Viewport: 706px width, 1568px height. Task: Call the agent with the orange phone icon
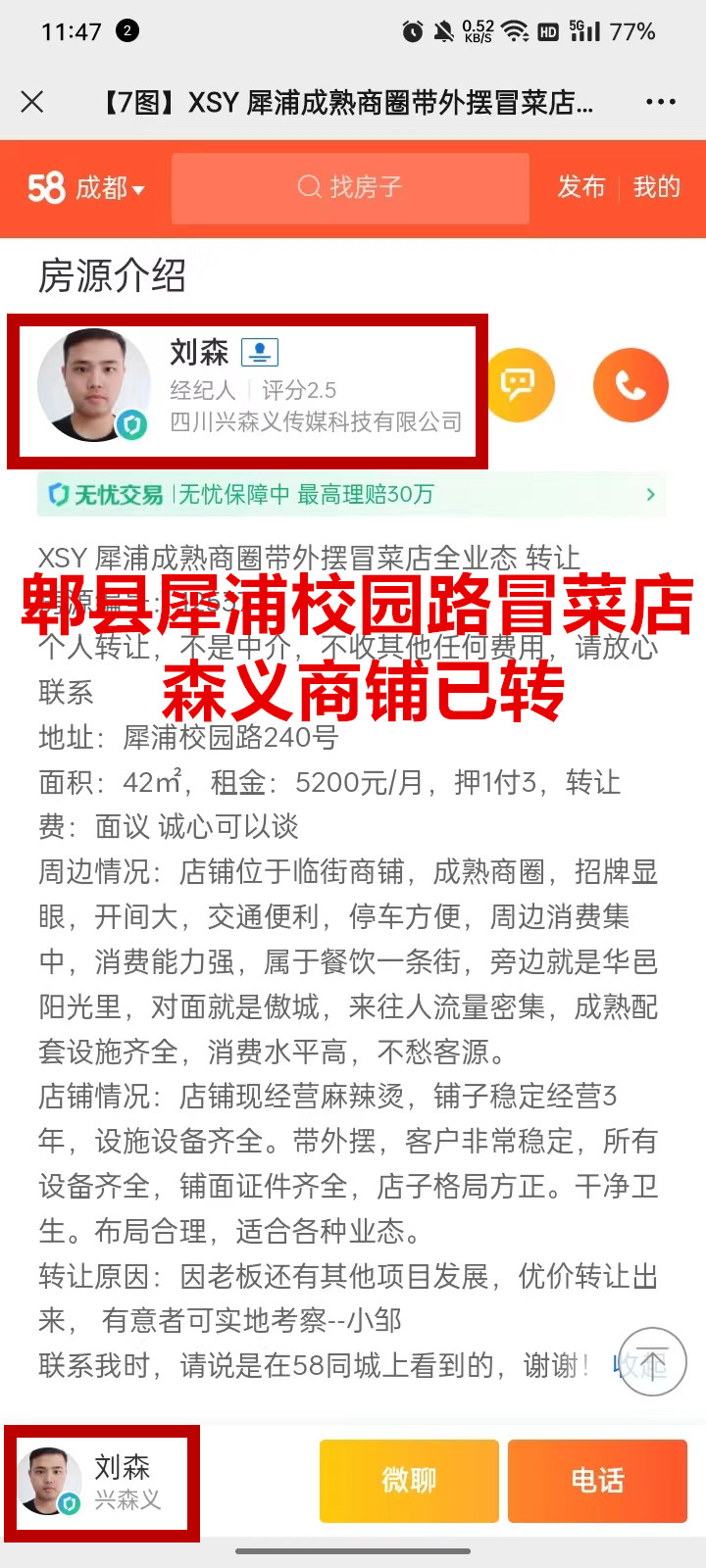tap(630, 385)
